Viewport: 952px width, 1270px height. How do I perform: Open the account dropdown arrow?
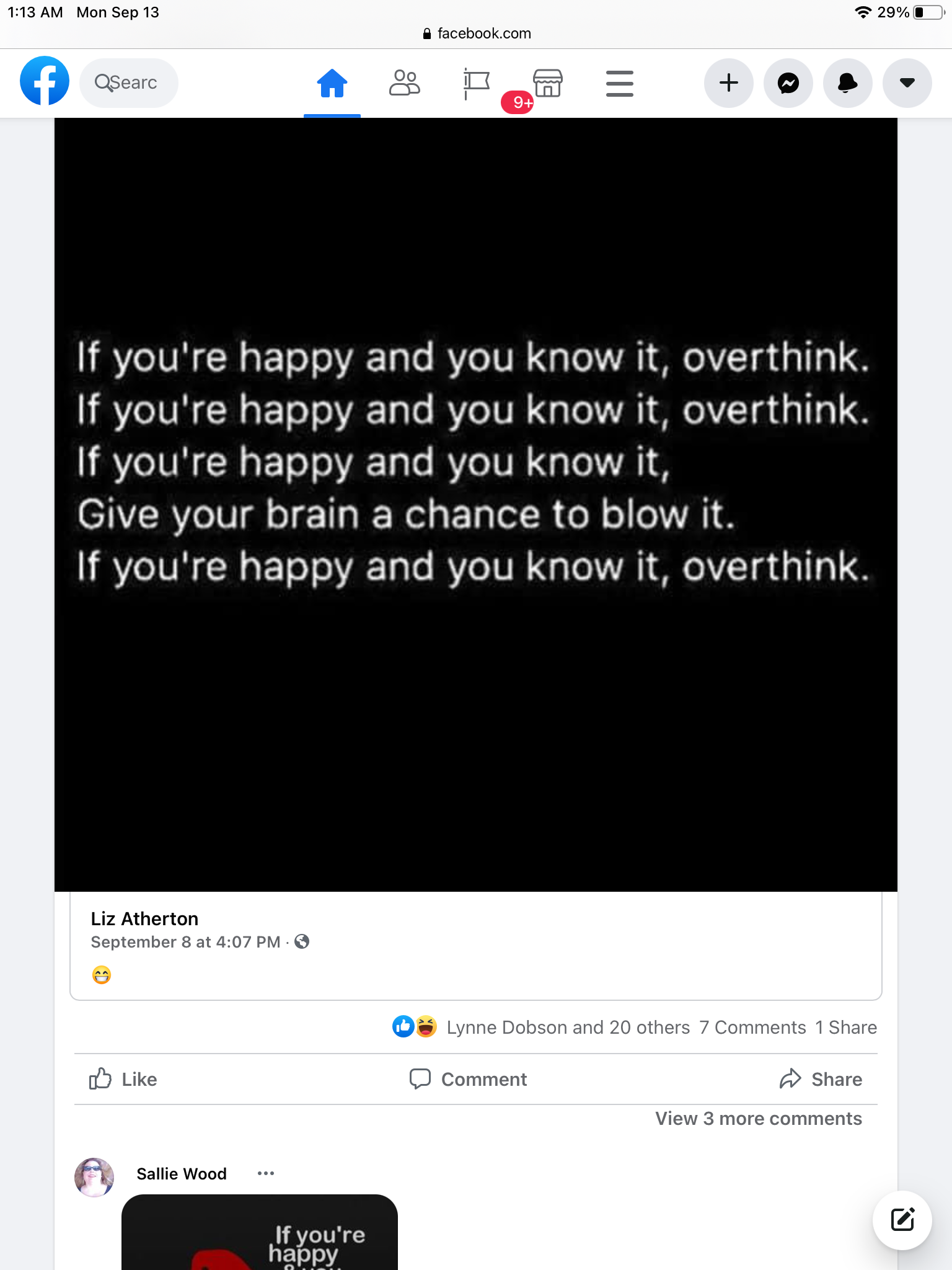point(907,83)
